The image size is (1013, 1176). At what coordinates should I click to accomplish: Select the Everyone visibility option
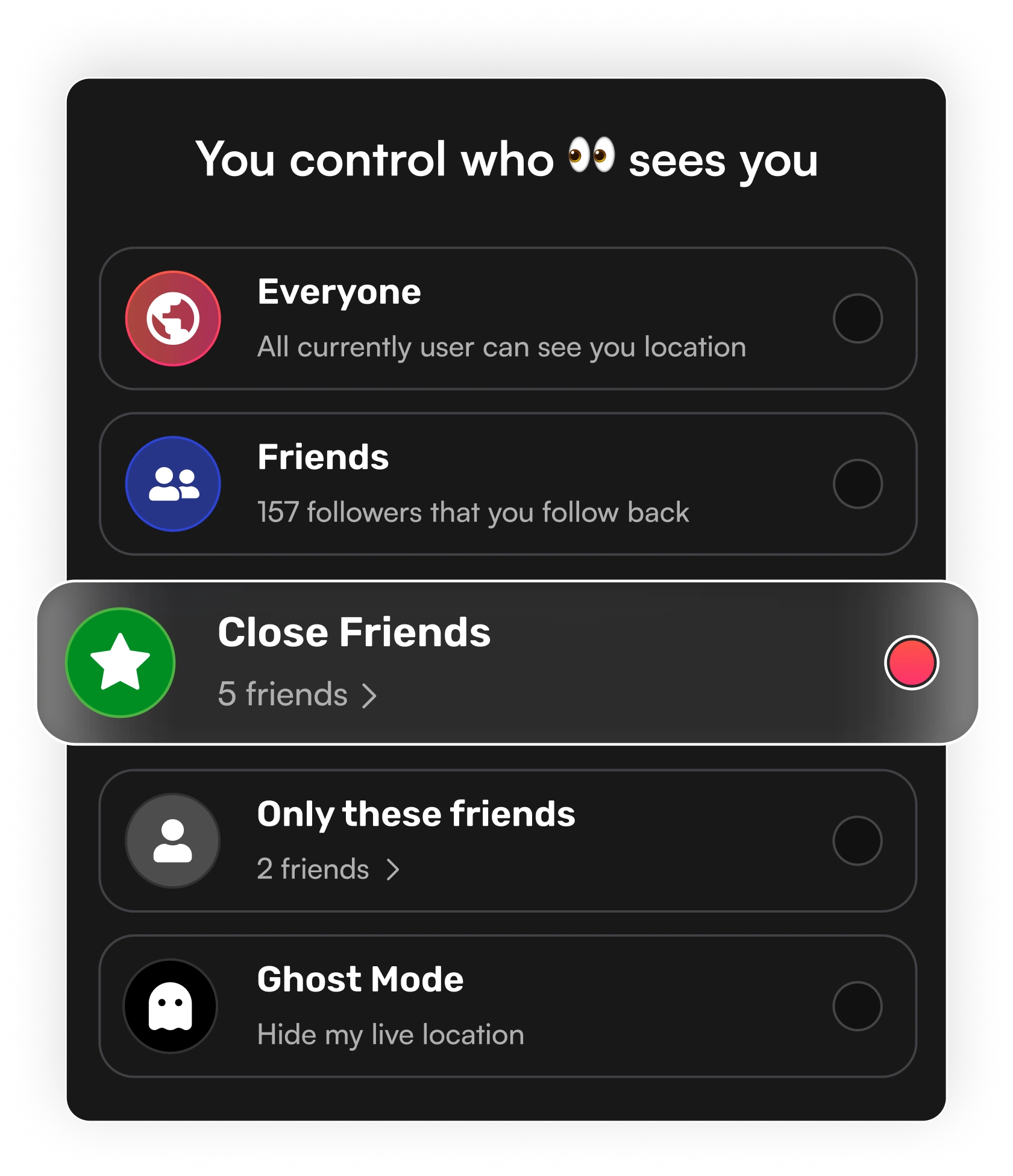click(857, 318)
